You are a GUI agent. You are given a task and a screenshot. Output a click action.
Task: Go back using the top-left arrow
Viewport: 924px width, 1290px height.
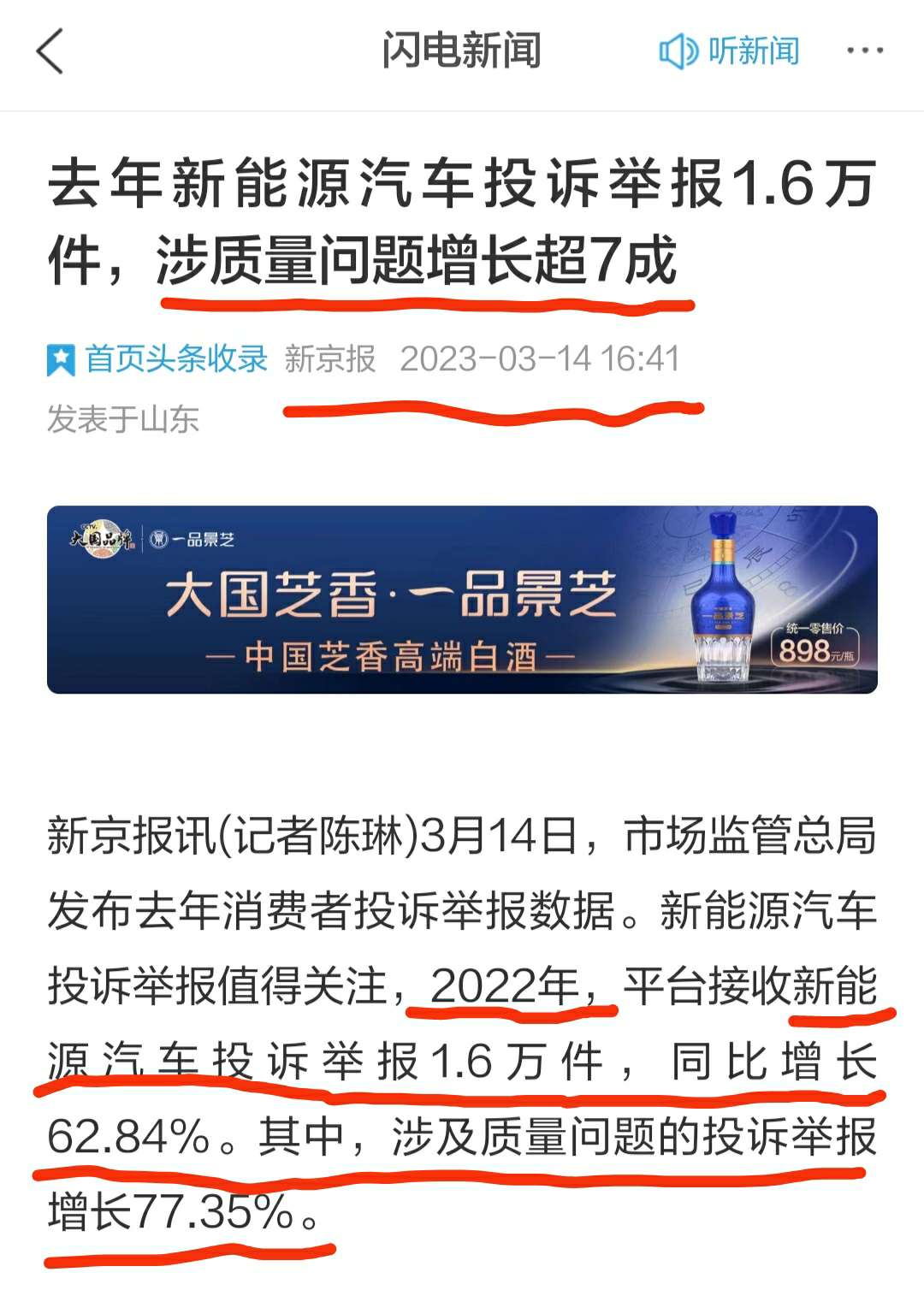tap(51, 51)
